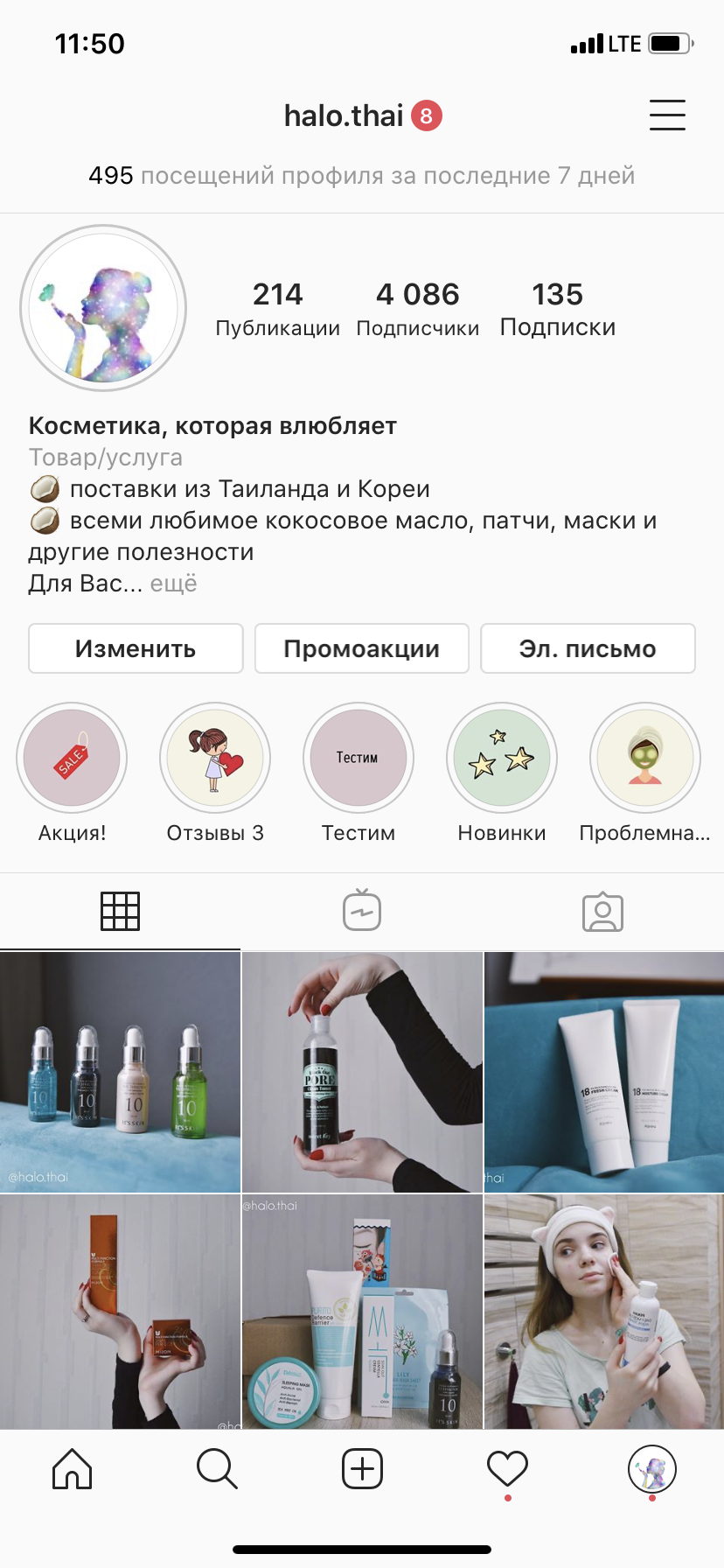Open the search tab
The height and width of the screenshot is (1568, 724).
[217, 1469]
